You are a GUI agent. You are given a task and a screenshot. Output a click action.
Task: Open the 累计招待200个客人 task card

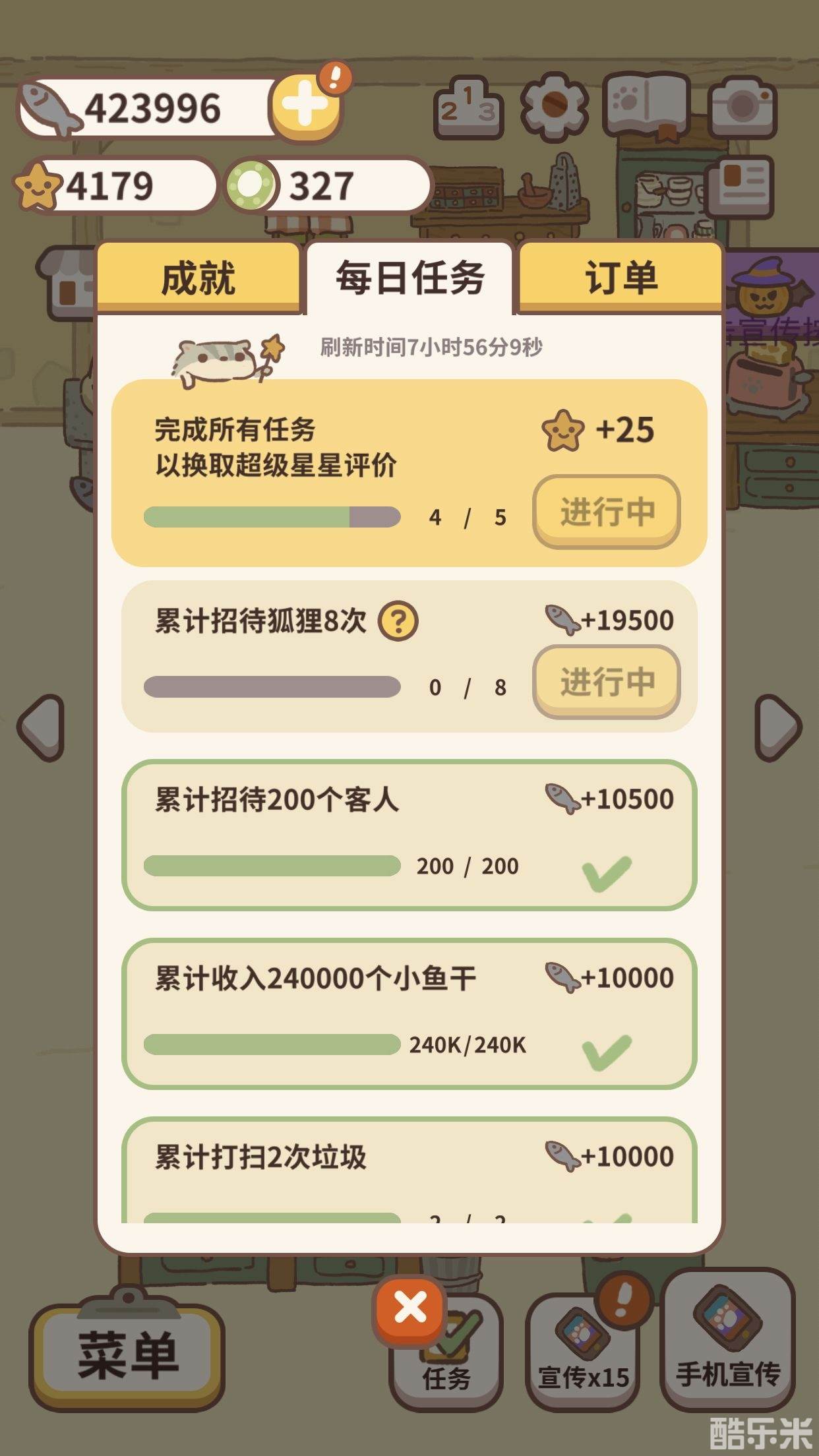click(409, 835)
